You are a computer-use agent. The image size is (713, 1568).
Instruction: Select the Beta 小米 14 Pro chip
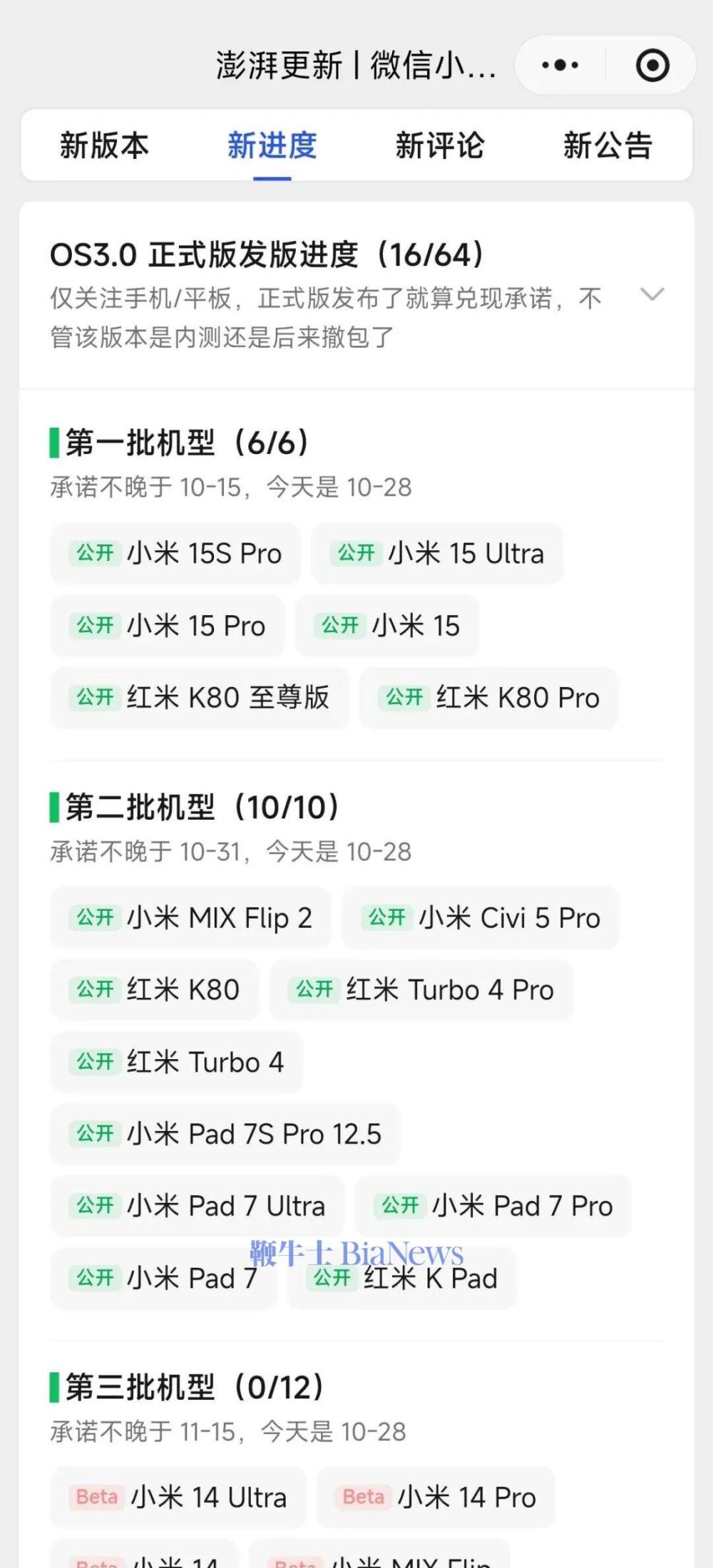pos(436,1497)
